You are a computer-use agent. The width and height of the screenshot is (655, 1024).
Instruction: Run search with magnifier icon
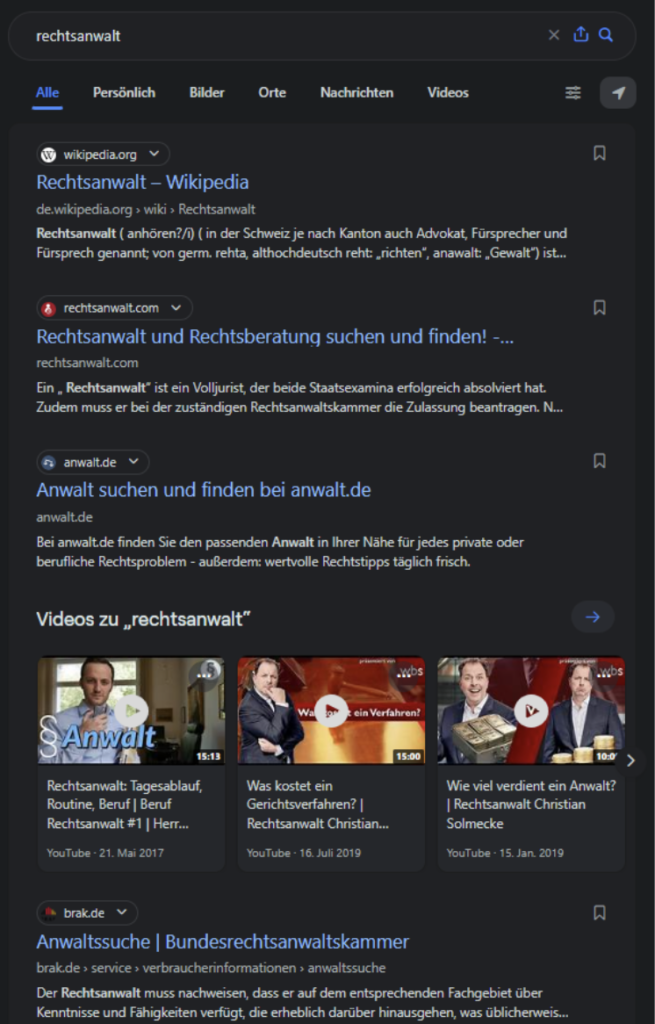coord(606,35)
